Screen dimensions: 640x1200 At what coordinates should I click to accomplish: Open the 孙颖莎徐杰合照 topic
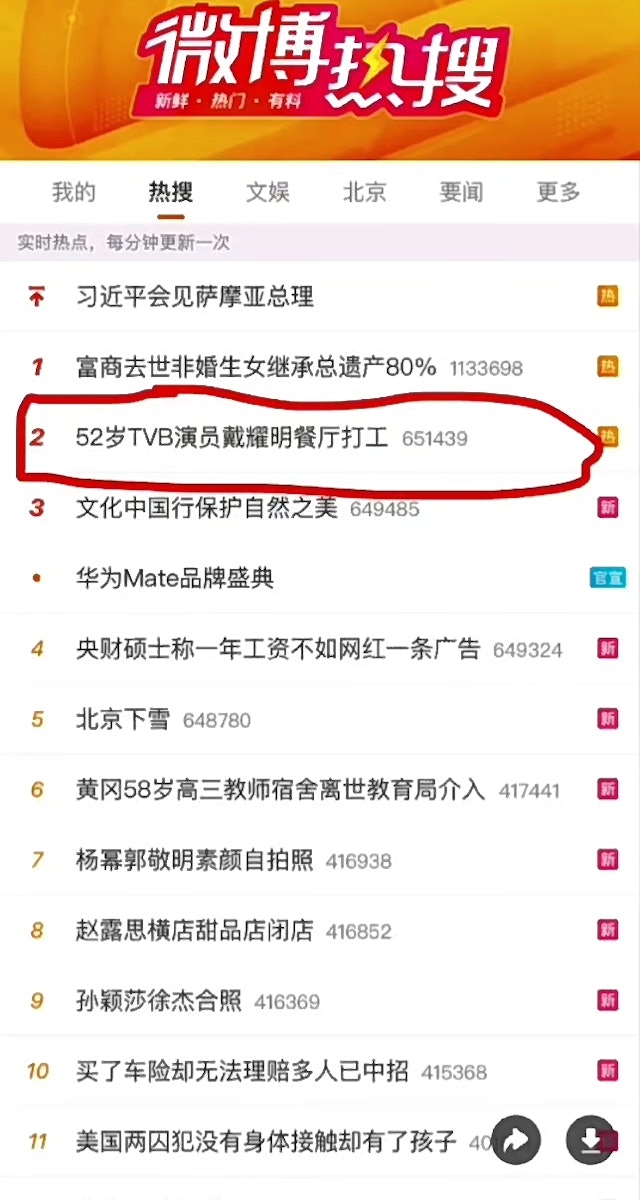159,1001
